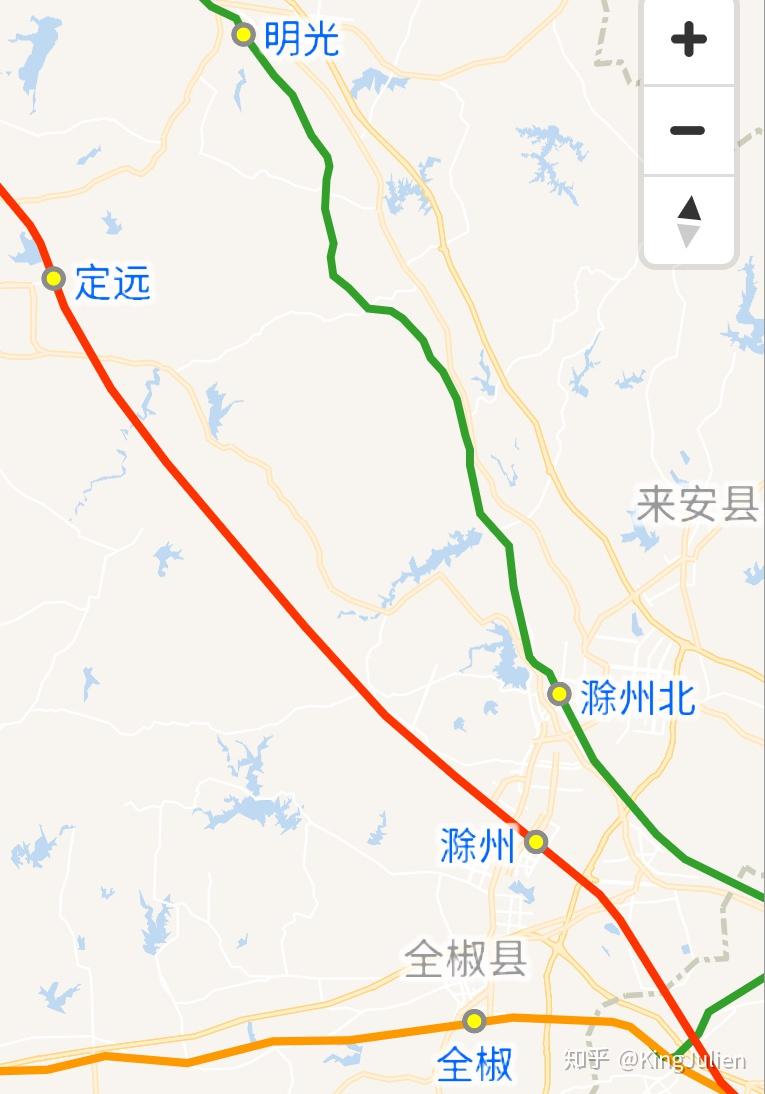The height and width of the screenshot is (1094, 765).
Task: Click the zoom out minus button
Action: (687, 130)
